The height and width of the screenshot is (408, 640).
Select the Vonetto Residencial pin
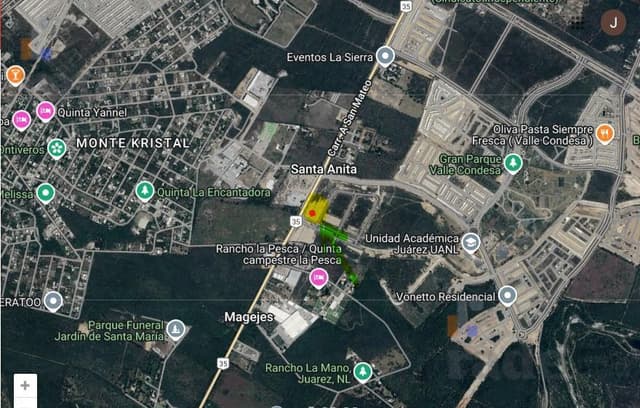point(508,296)
